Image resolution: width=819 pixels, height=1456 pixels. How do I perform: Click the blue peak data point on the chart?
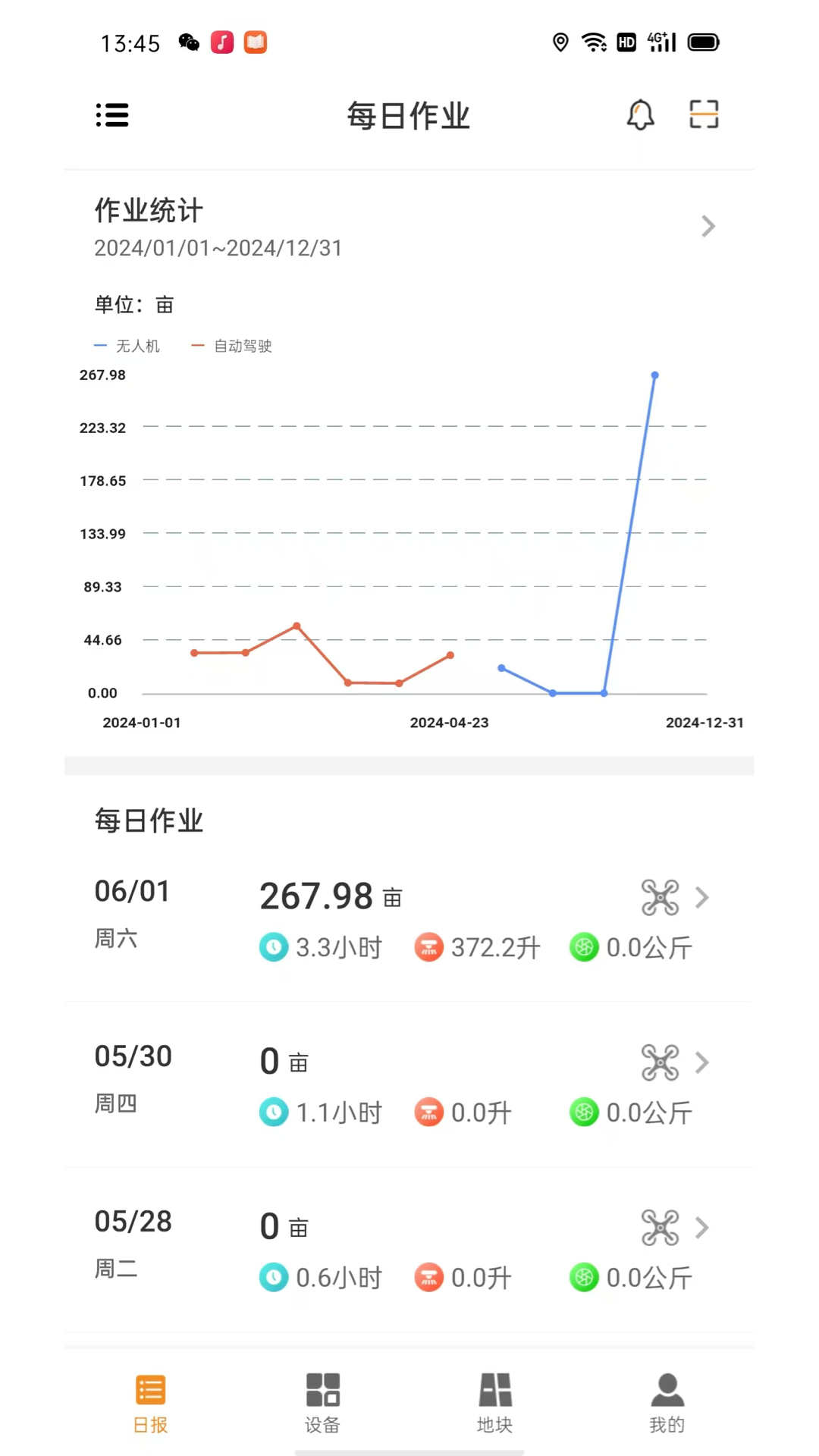[x=654, y=375]
